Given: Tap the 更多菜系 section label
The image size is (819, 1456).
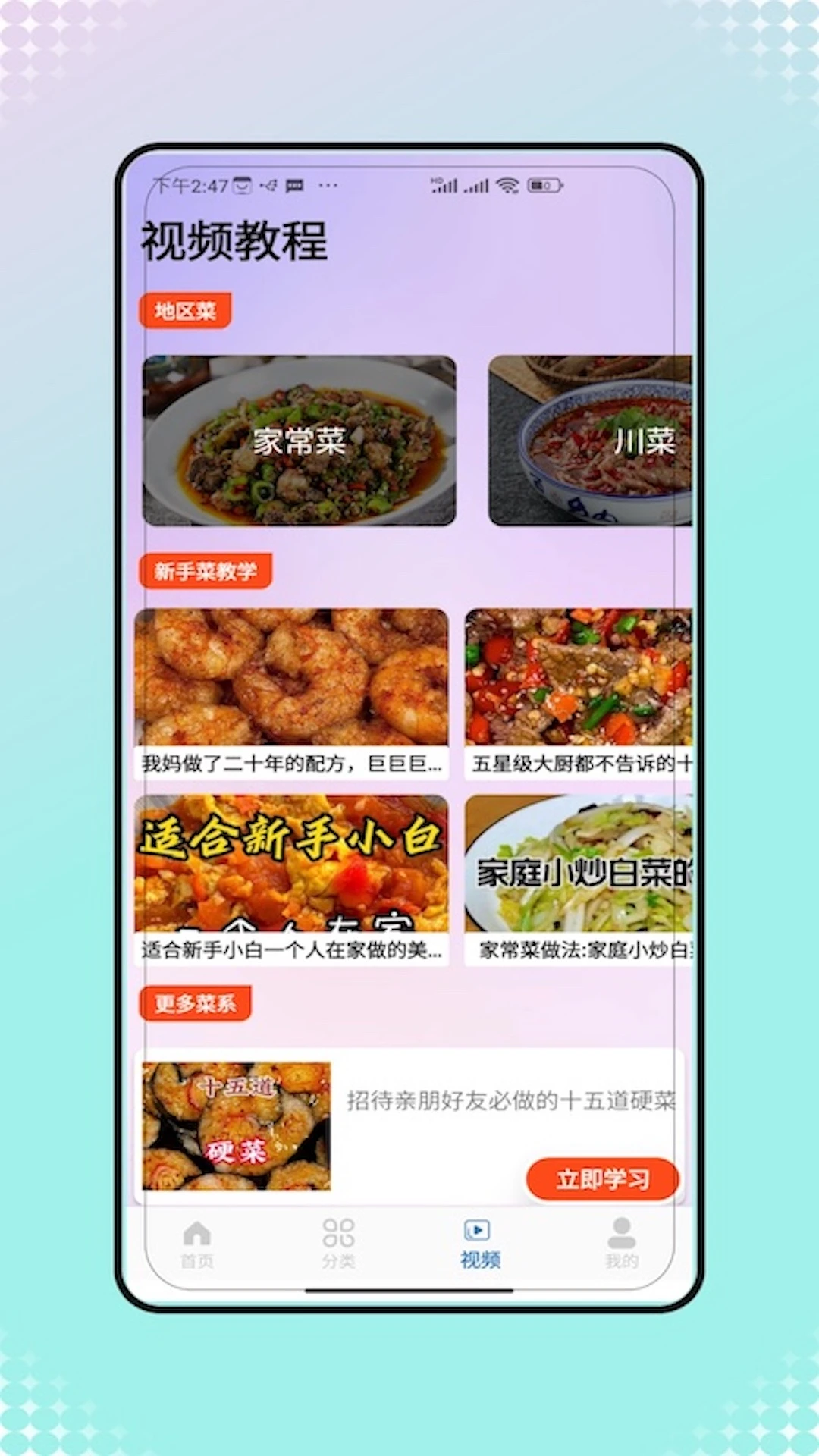Looking at the screenshot, I should [194, 1003].
